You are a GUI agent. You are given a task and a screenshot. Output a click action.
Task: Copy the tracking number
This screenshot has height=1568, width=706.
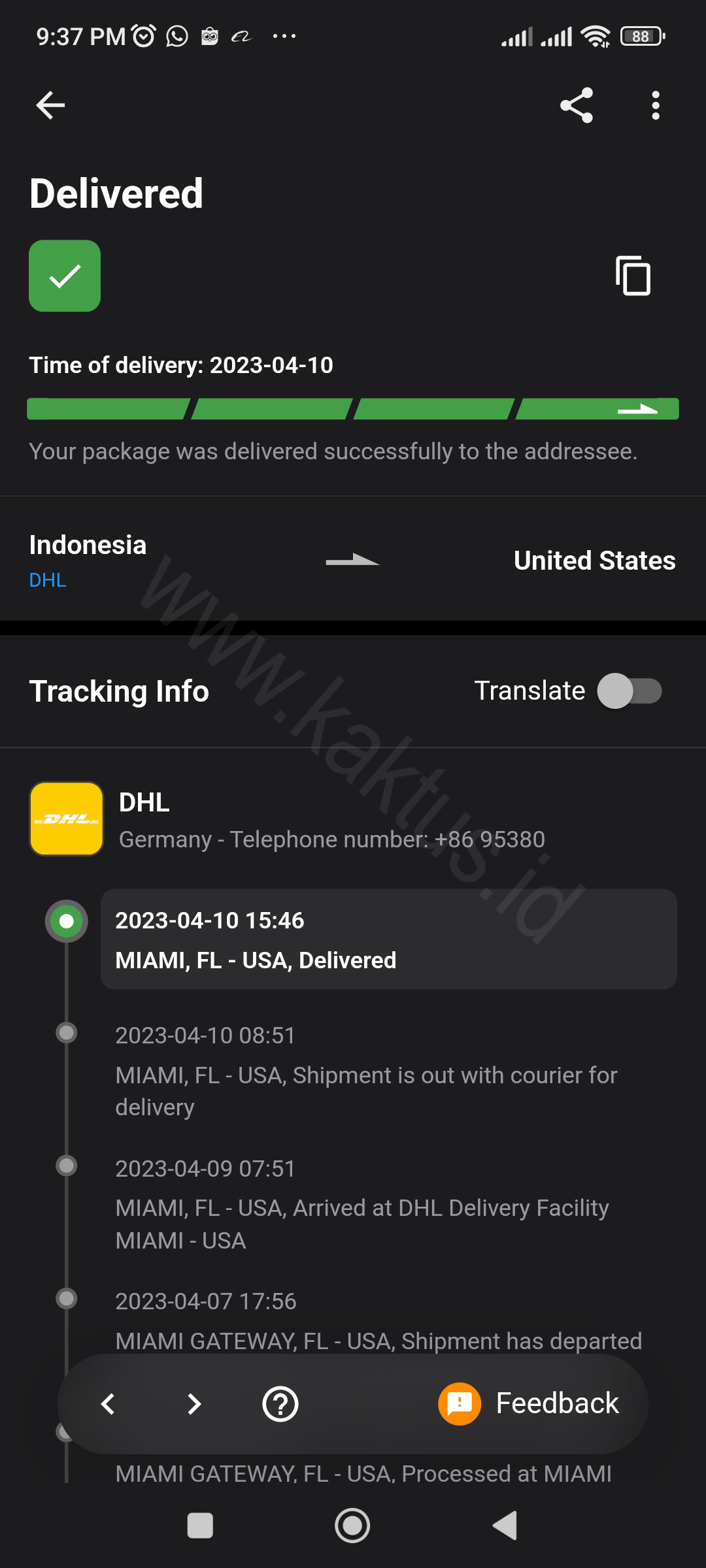tap(633, 276)
